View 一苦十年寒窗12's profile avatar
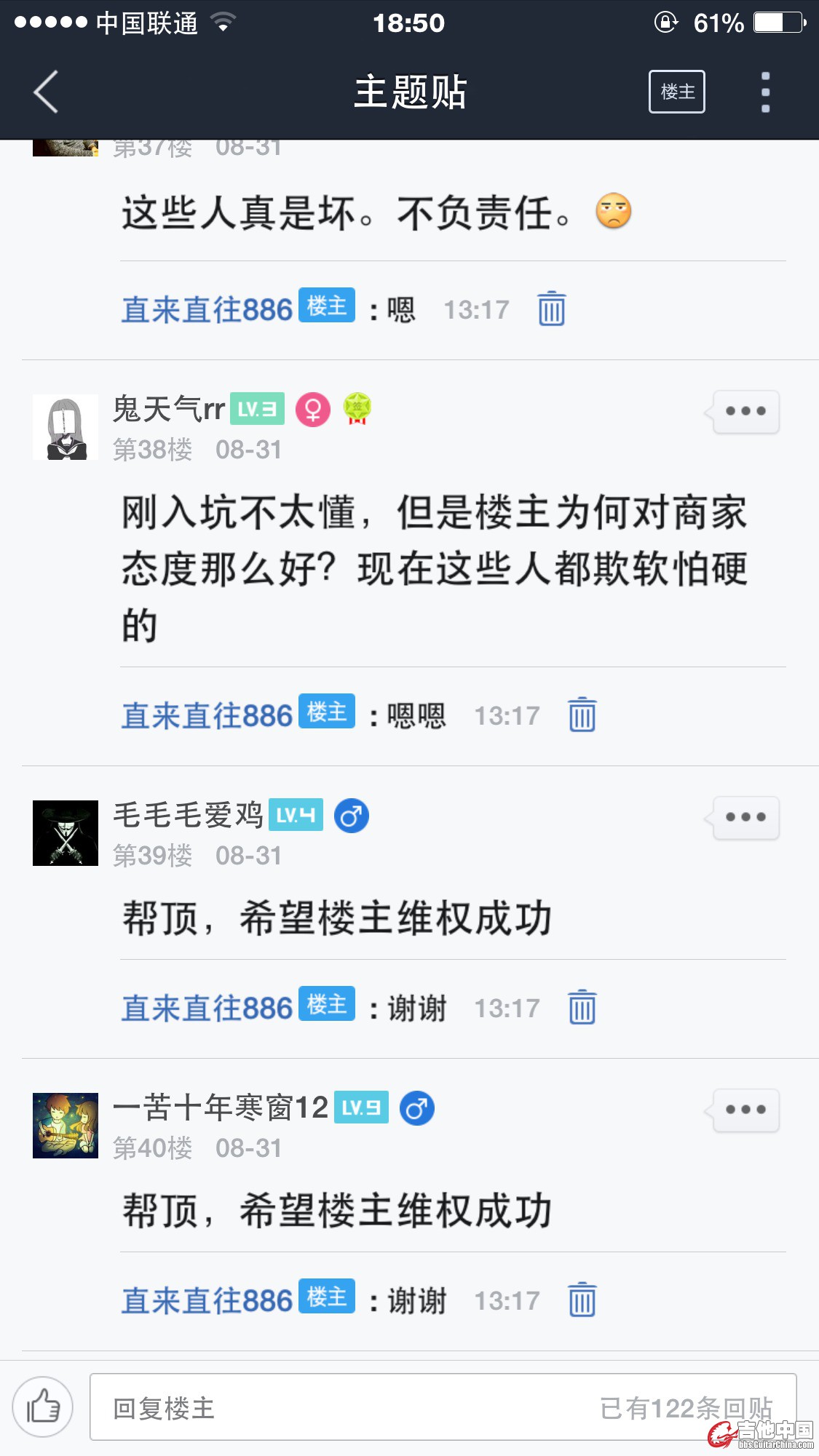The image size is (819, 1456). click(66, 1126)
